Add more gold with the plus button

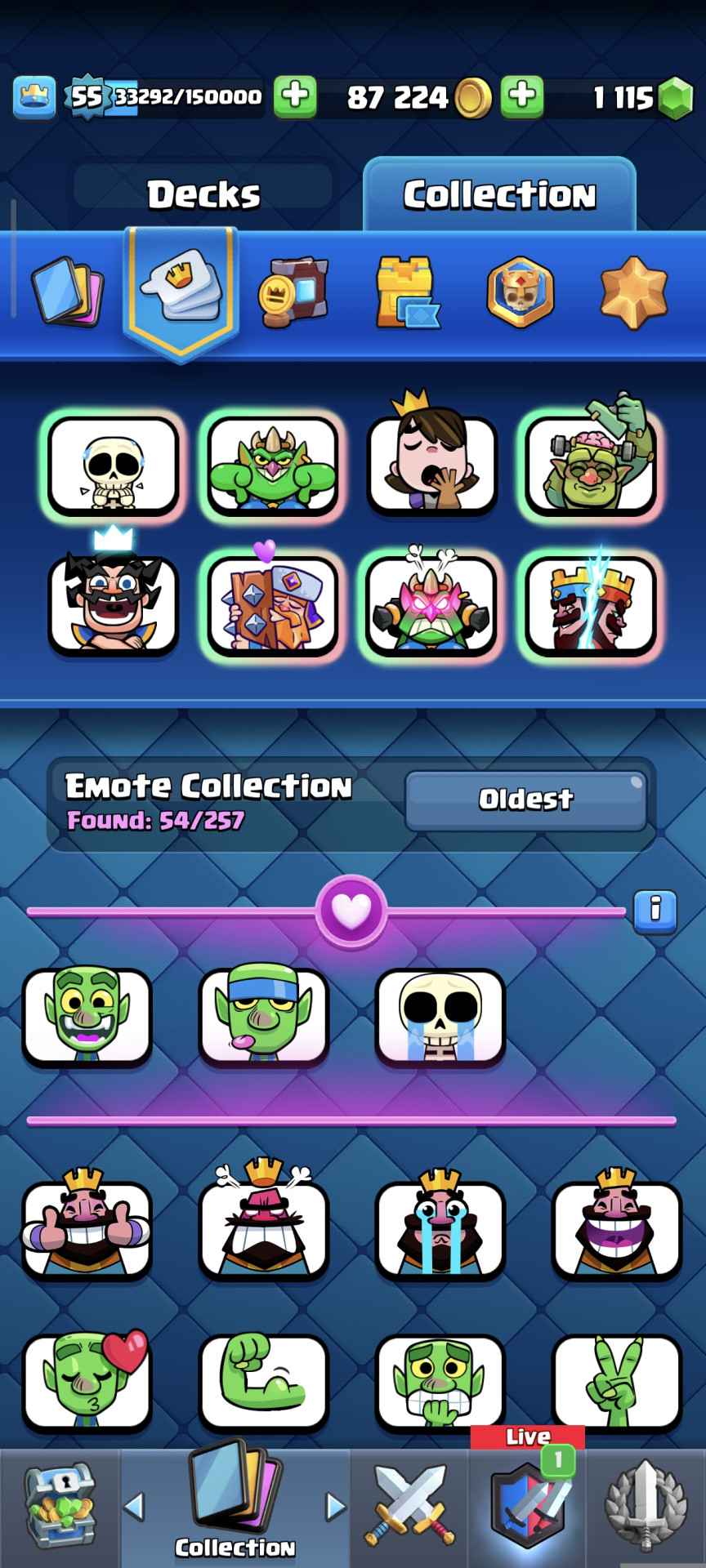coord(521,96)
